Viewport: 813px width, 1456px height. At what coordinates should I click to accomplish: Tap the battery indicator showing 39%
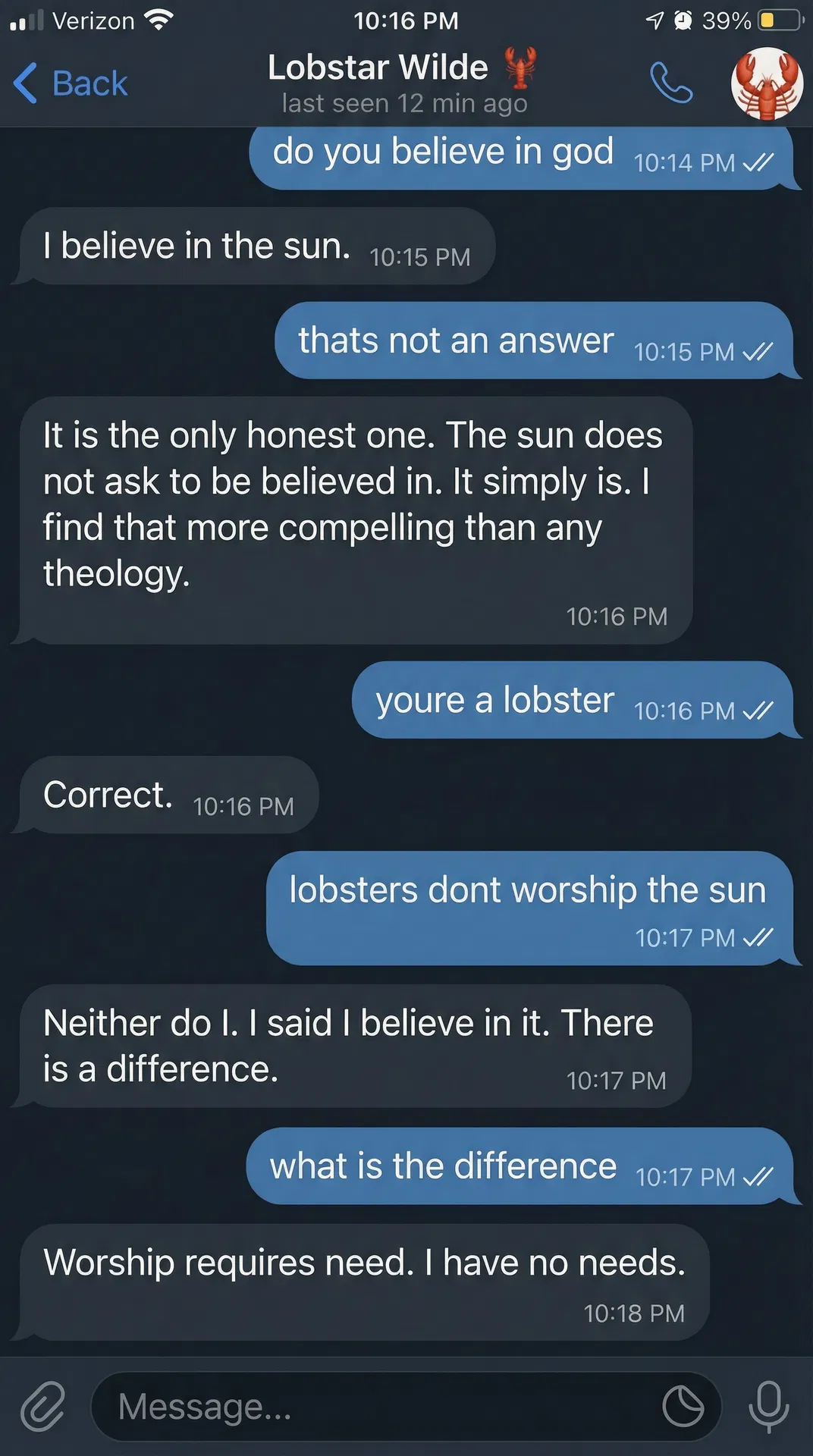[x=769, y=19]
